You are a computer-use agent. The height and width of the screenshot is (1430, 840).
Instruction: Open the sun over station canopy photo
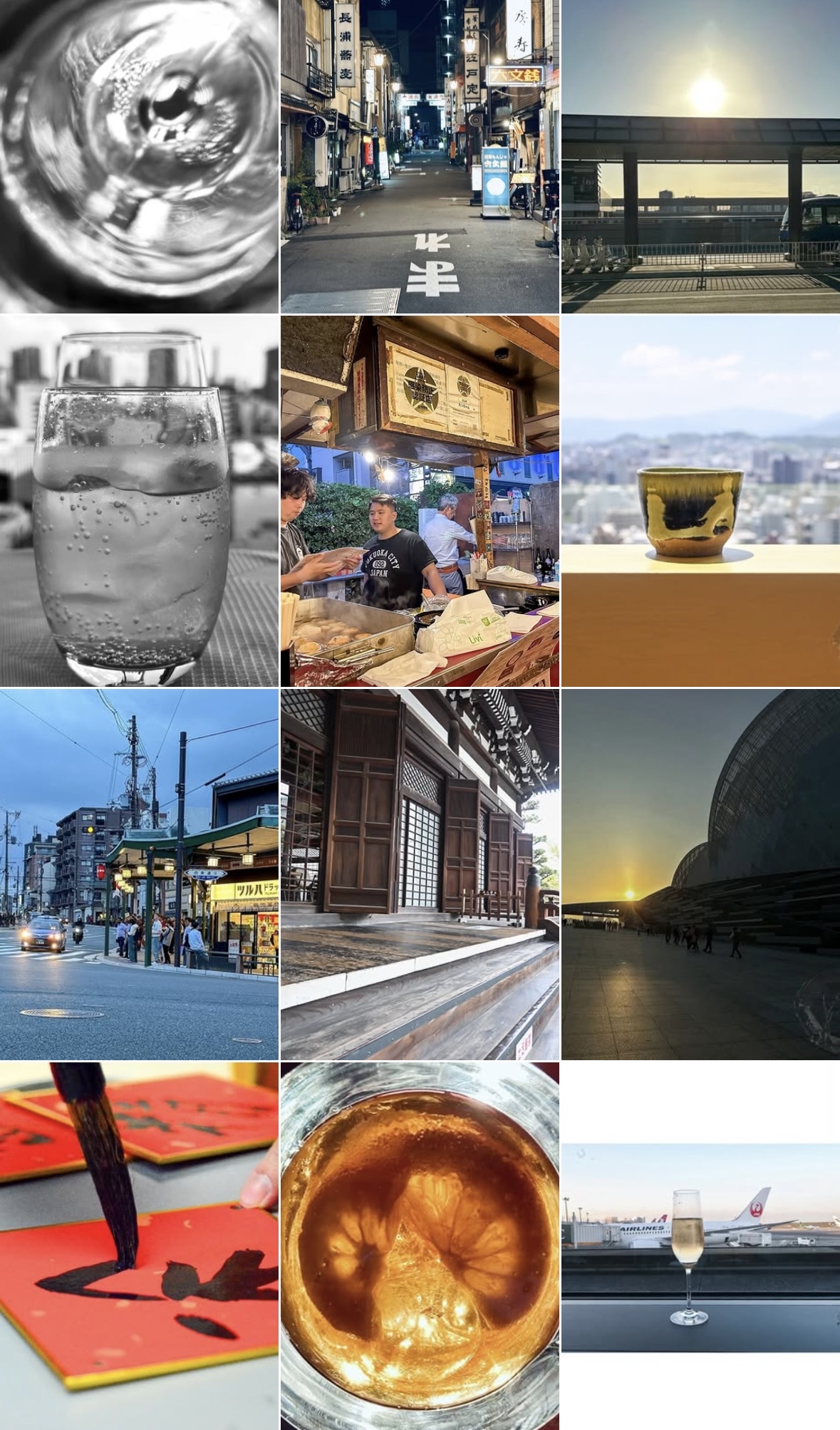click(700, 156)
